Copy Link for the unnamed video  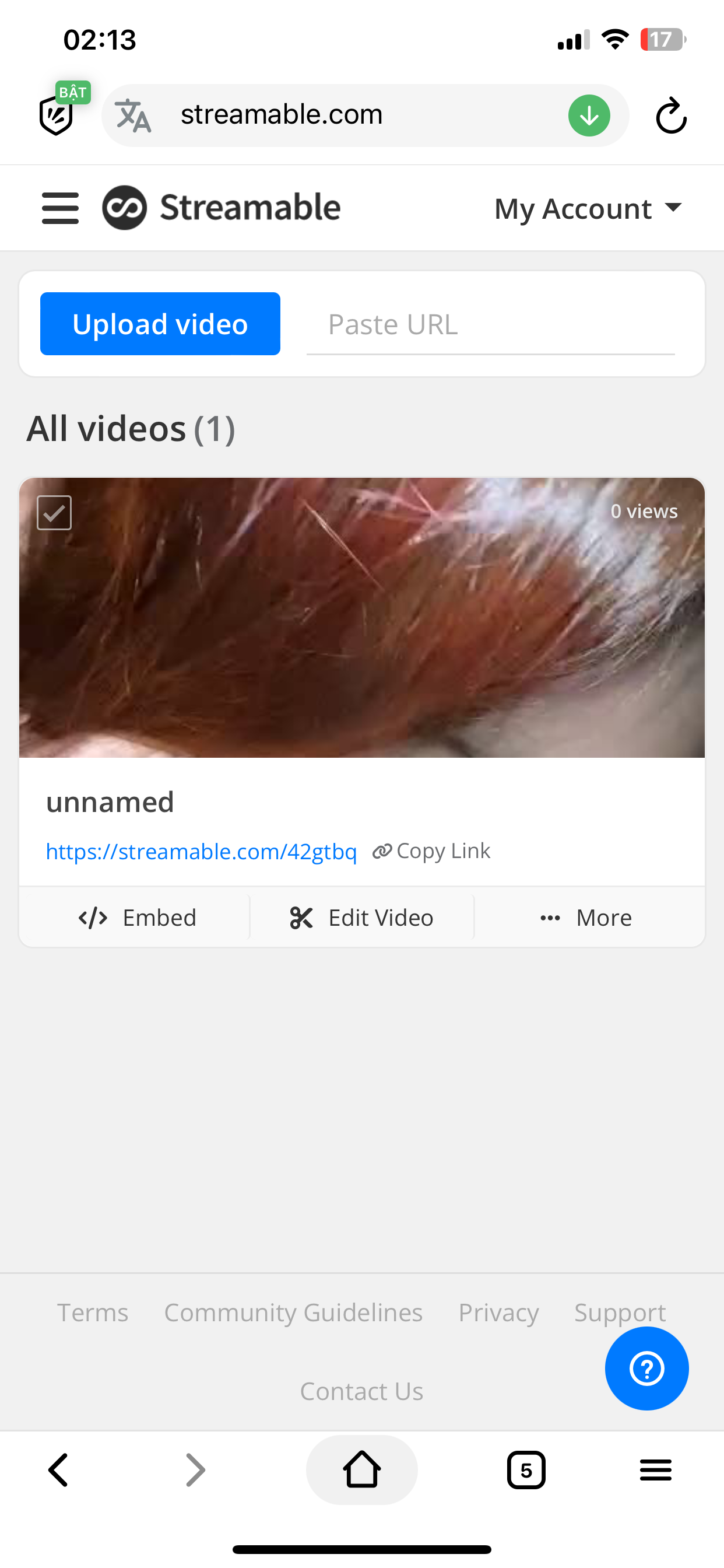431,851
